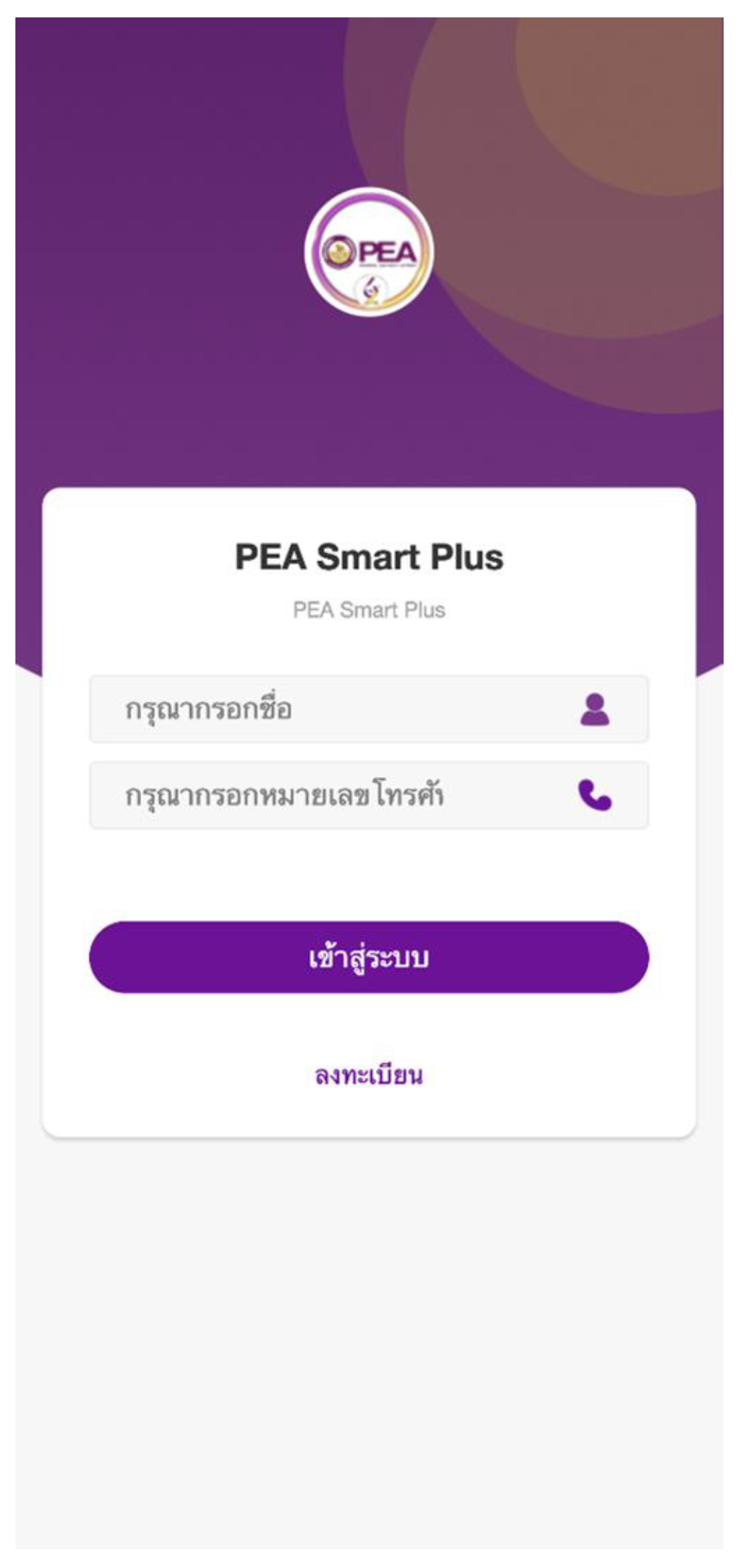Tap the purple เข้าสู่ระบบ login button
The height and width of the screenshot is (1568, 737).
[x=368, y=957]
